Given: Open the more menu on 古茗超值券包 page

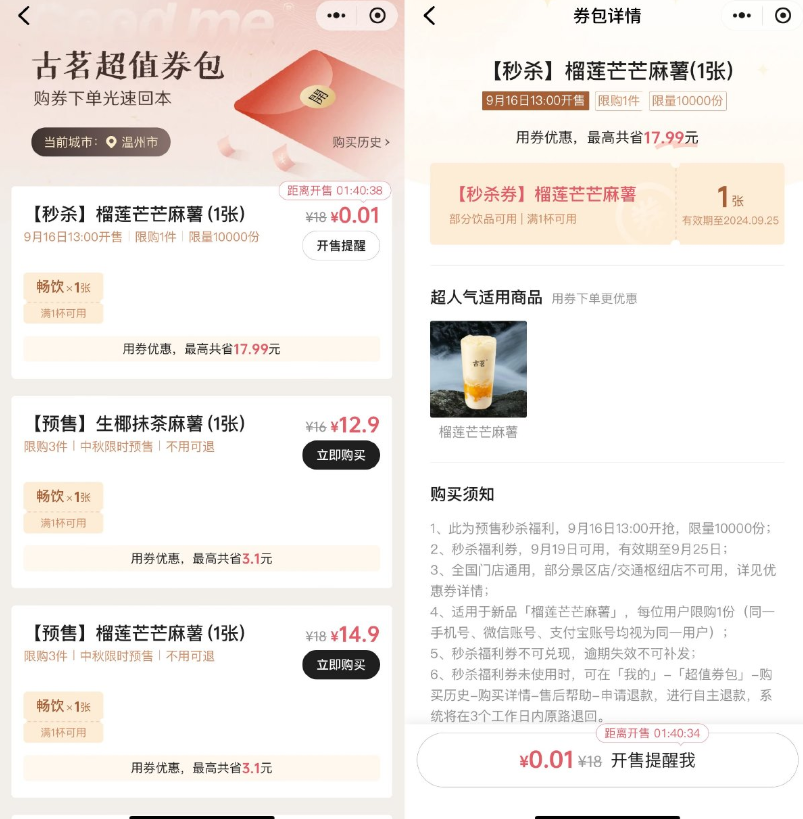Looking at the screenshot, I should pos(337,16).
